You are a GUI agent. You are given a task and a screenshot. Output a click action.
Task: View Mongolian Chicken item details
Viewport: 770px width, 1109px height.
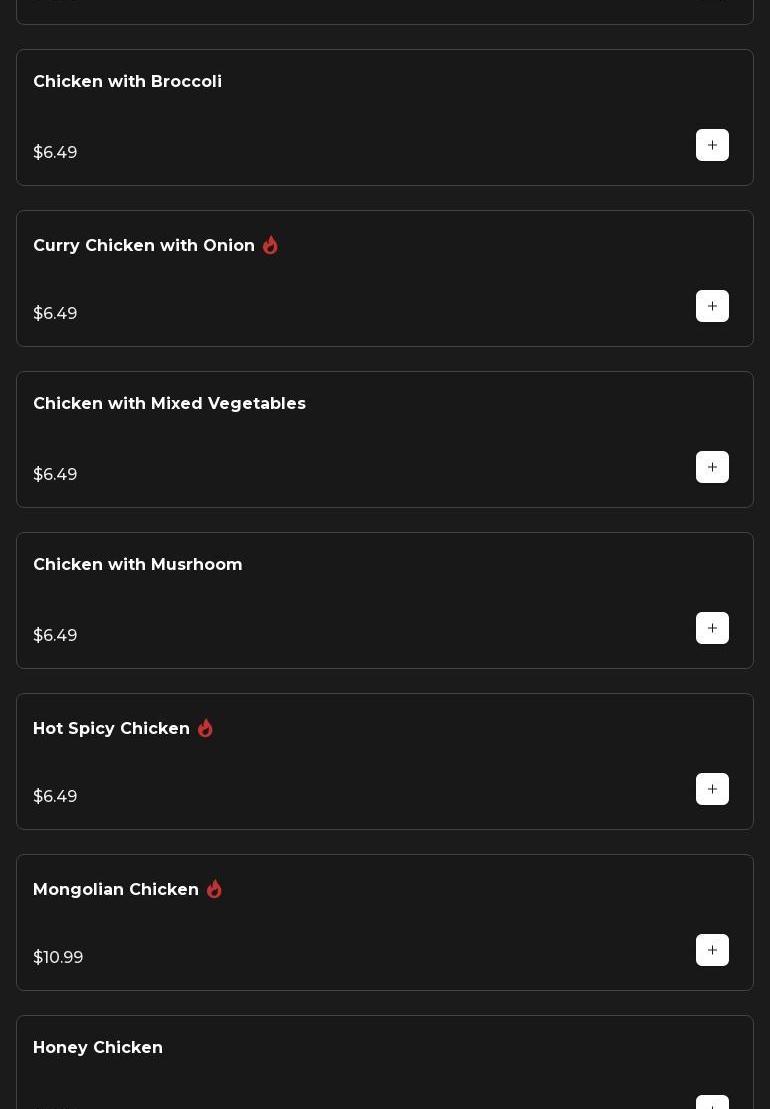(x=116, y=890)
